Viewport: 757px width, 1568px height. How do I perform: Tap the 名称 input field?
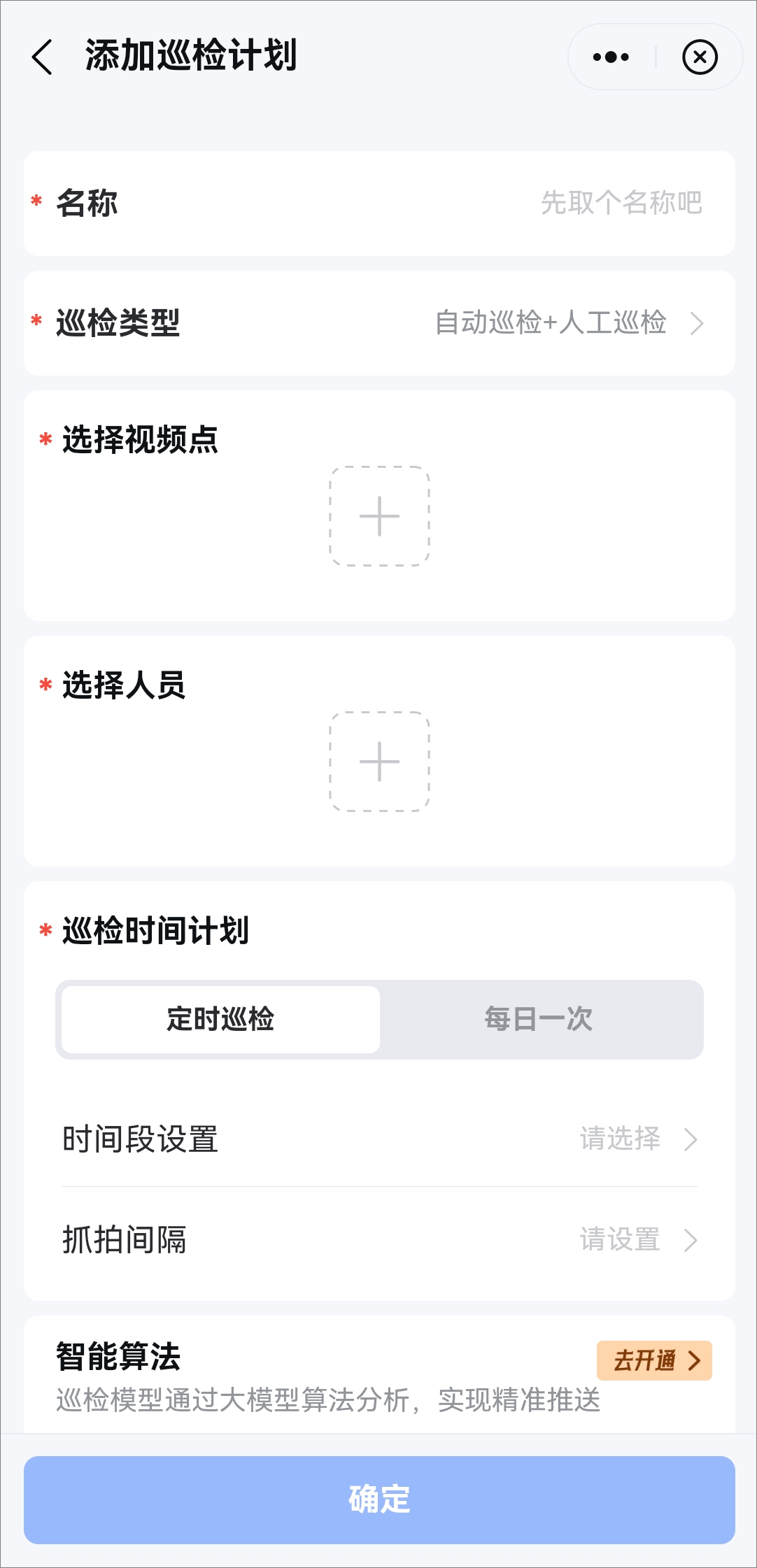(x=379, y=204)
